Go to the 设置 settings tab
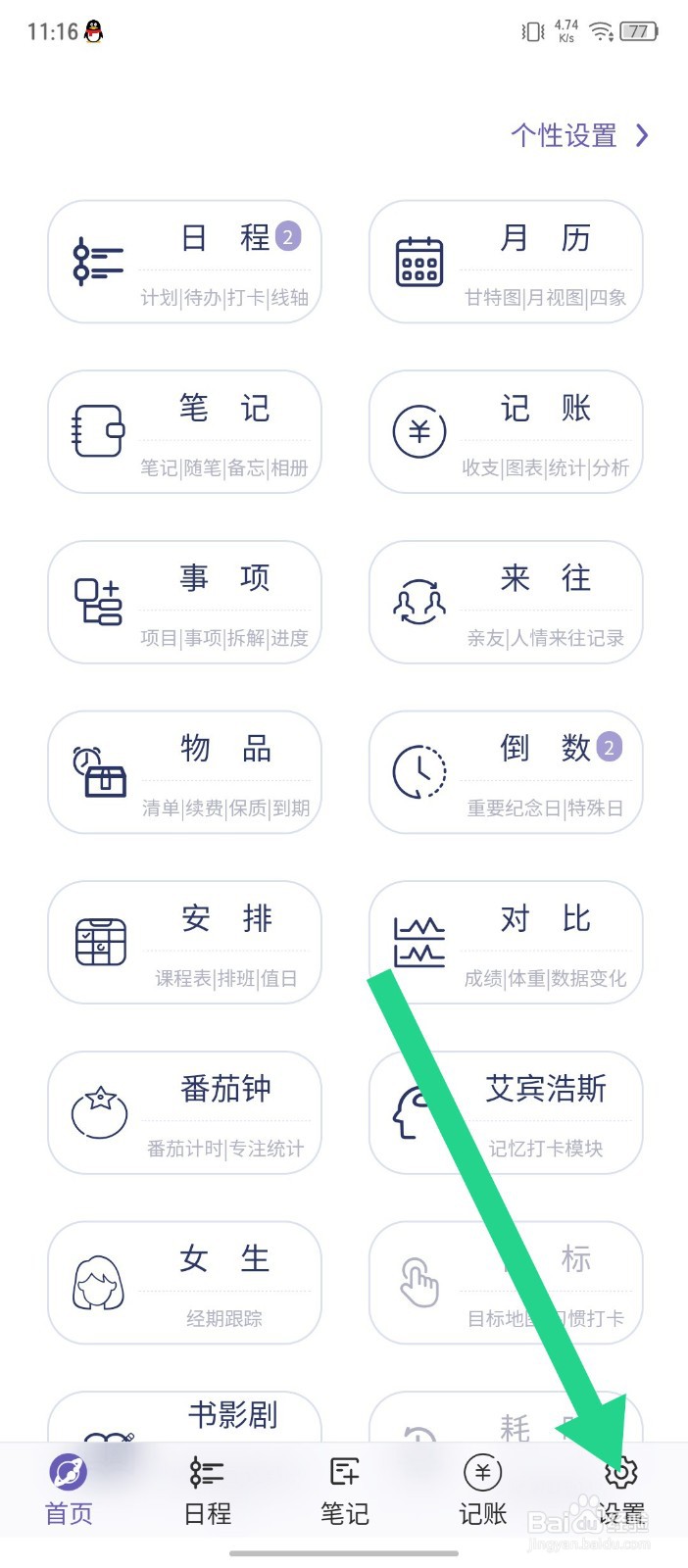 (x=620, y=1491)
